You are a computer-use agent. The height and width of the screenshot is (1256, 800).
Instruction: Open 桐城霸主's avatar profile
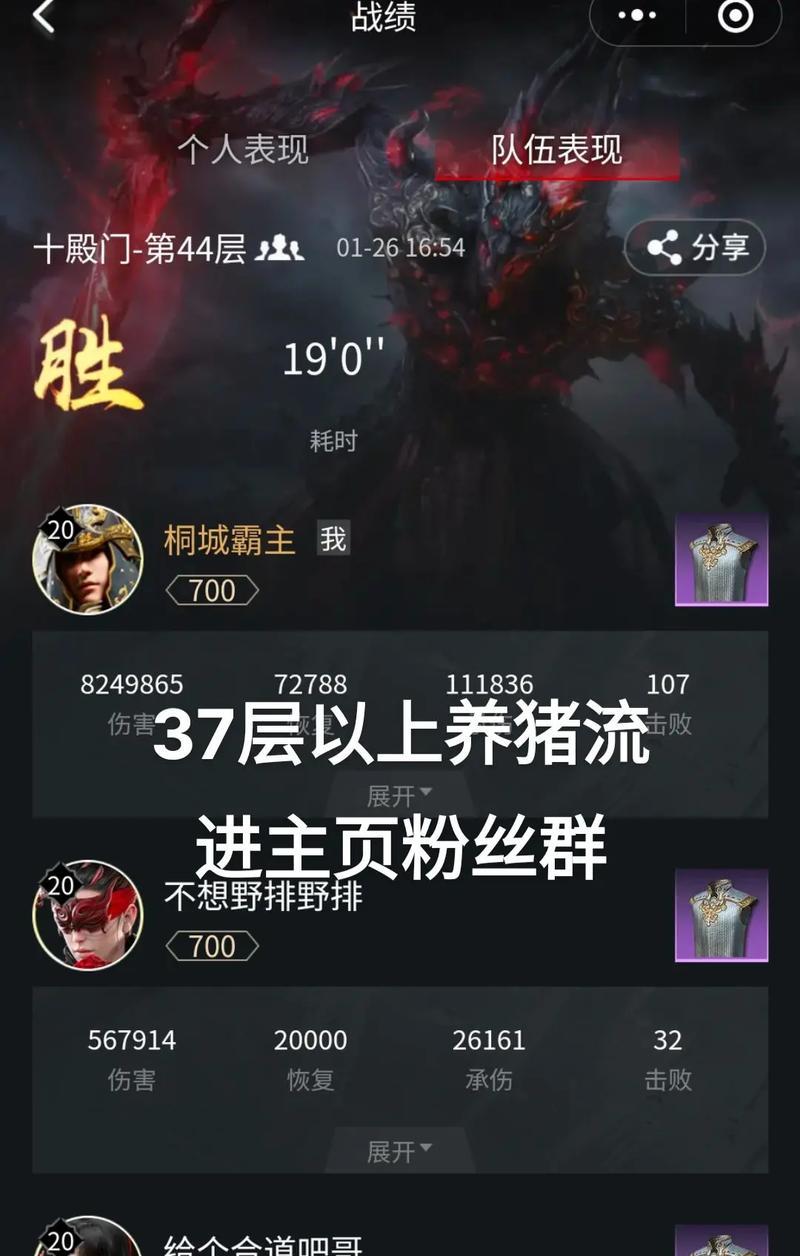click(x=88, y=559)
